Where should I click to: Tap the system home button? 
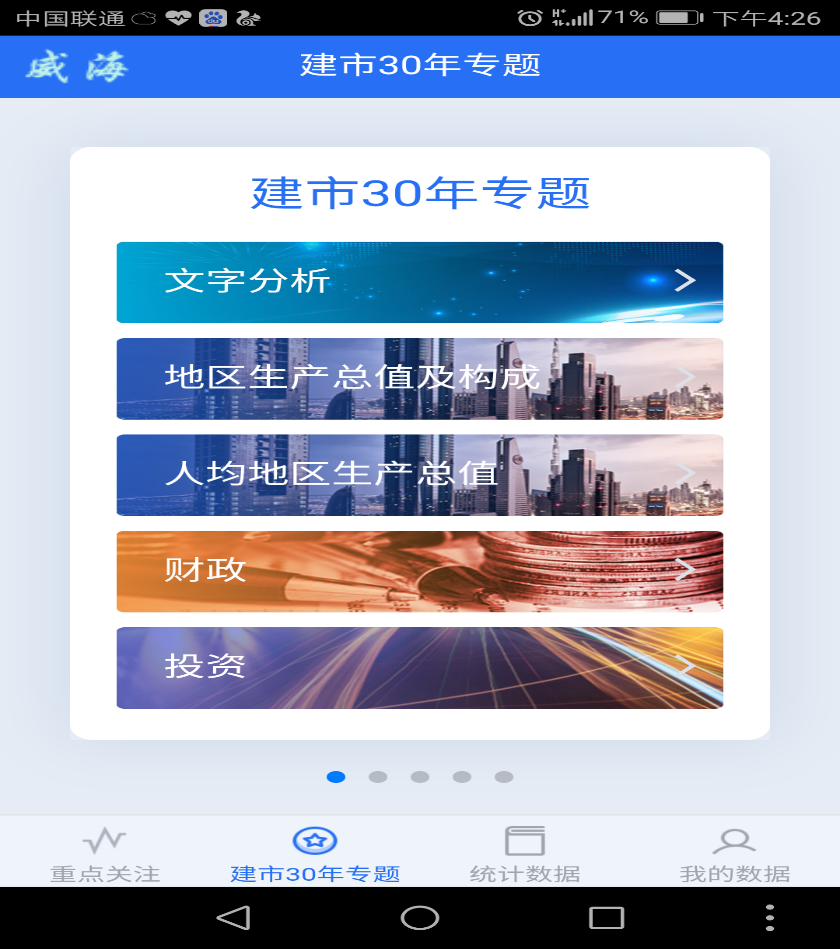(x=420, y=917)
